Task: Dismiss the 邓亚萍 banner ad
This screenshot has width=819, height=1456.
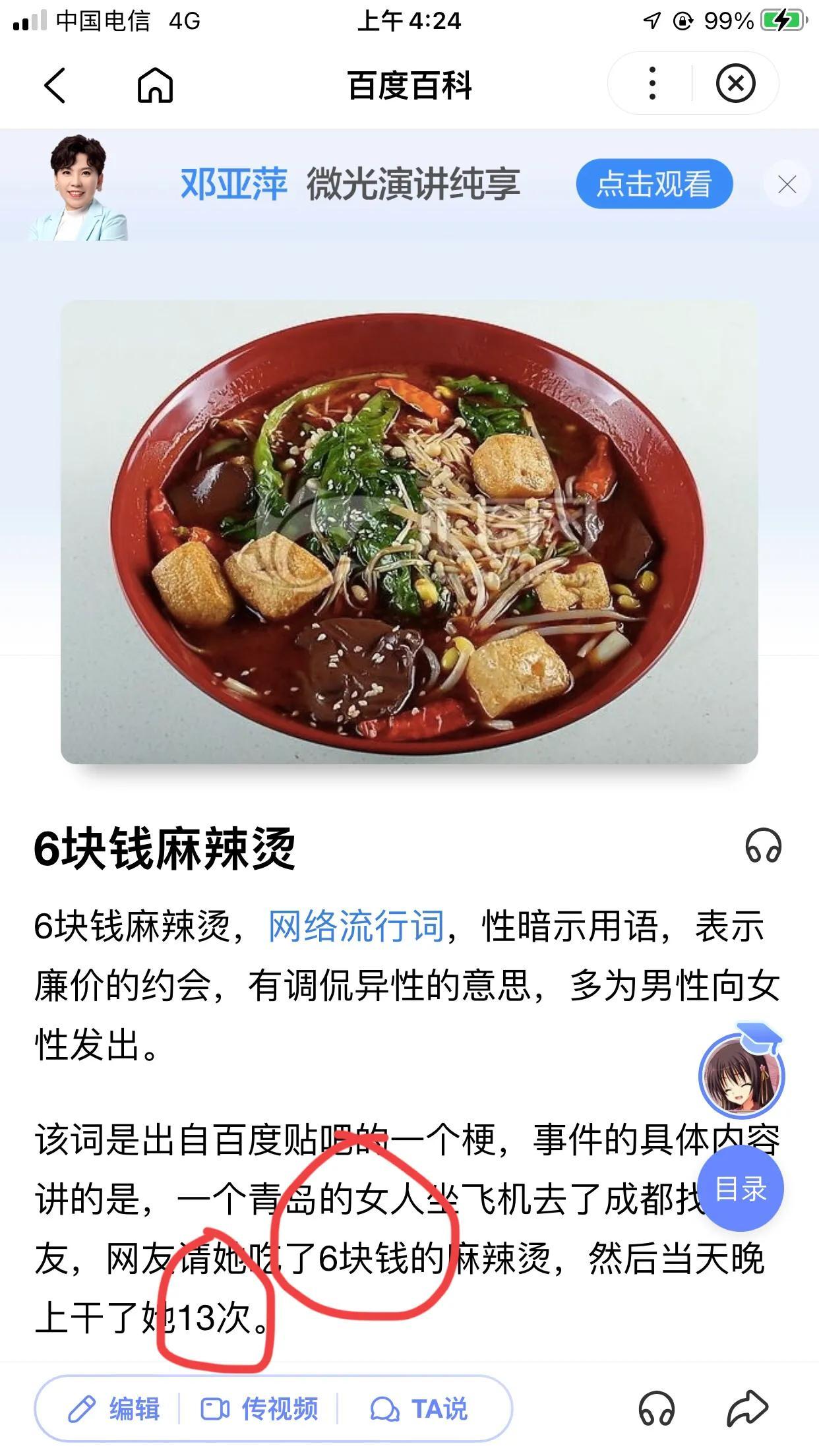Action: [x=787, y=185]
